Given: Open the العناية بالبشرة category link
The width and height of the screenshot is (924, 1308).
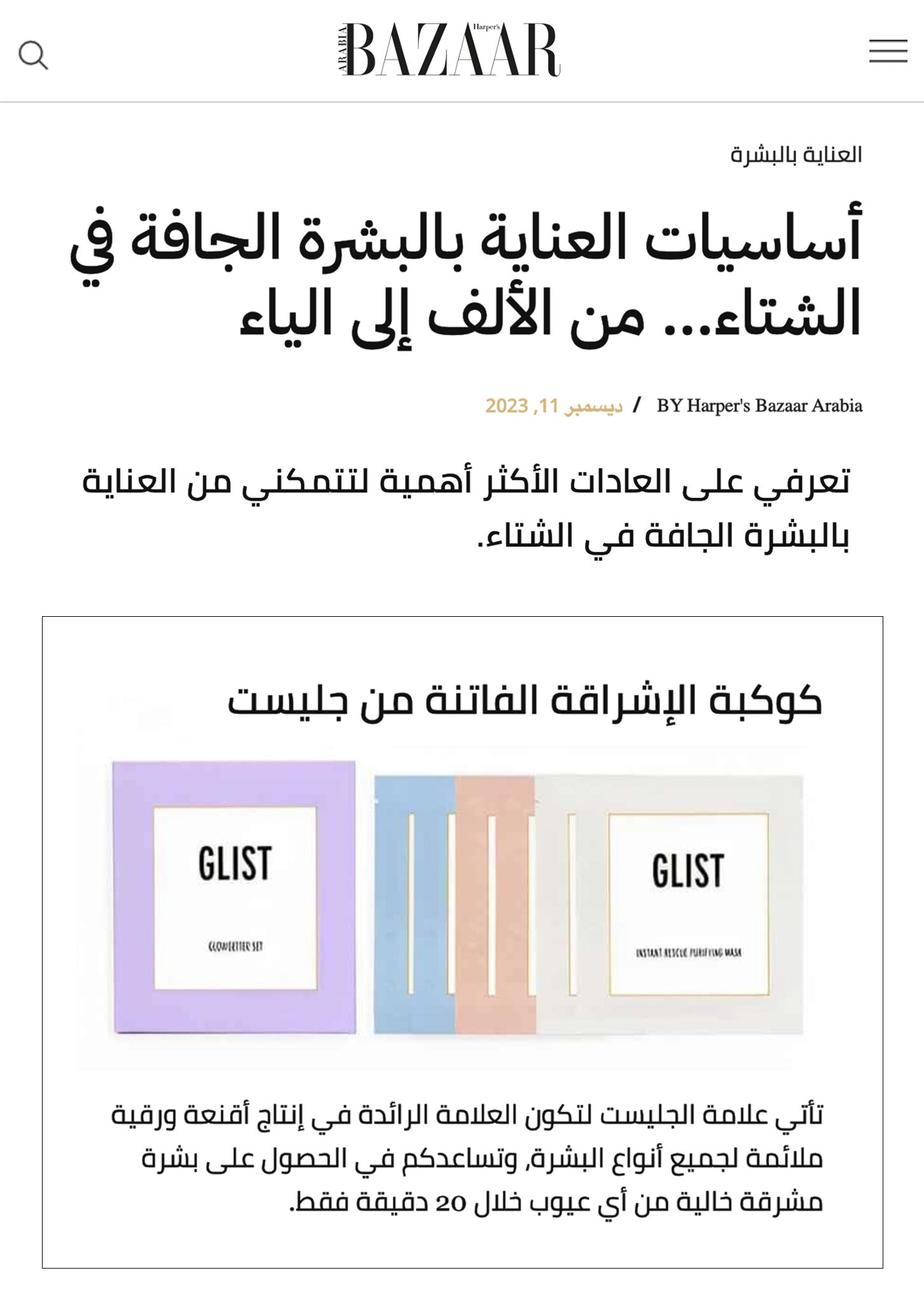Looking at the screenshot, I should (796, 155).
